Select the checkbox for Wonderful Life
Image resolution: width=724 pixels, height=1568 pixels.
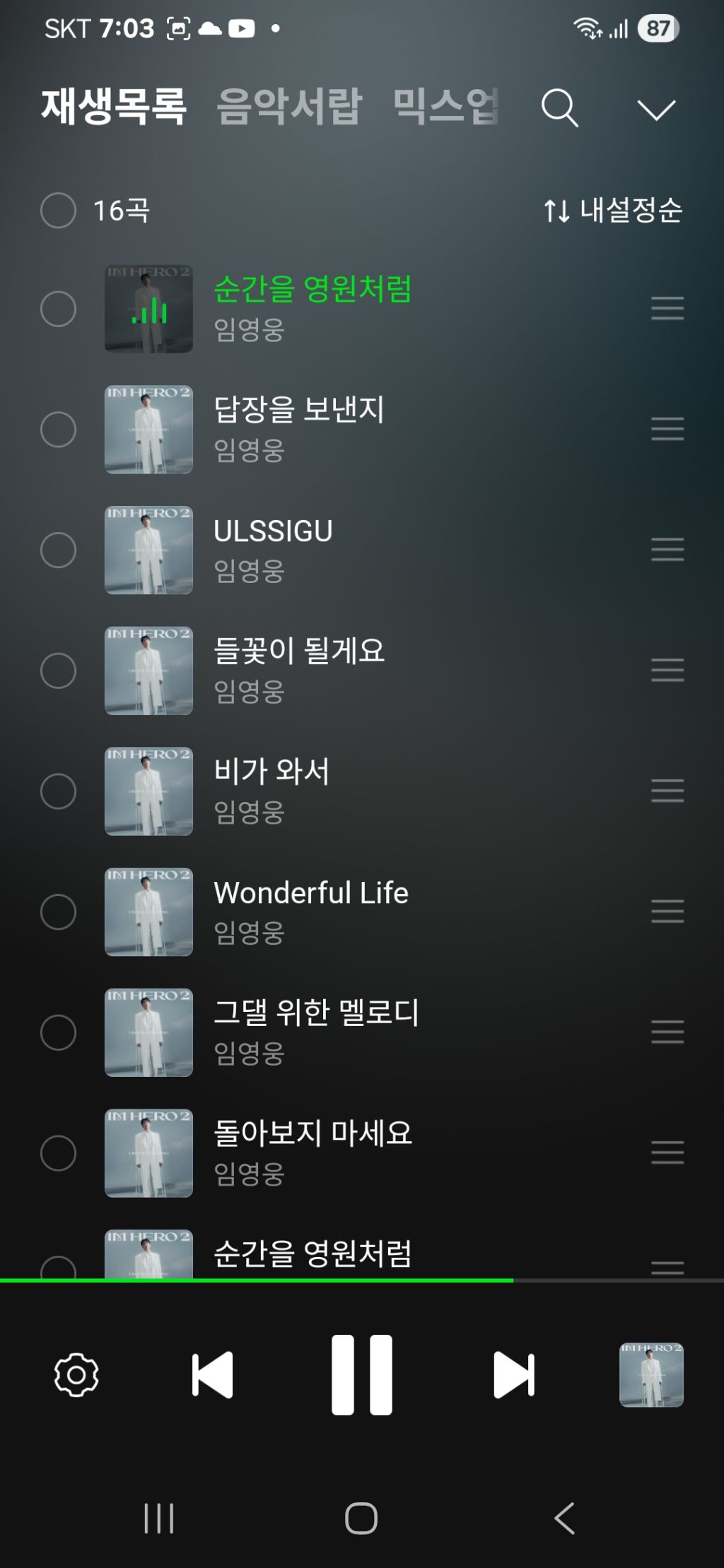[58, 912]
